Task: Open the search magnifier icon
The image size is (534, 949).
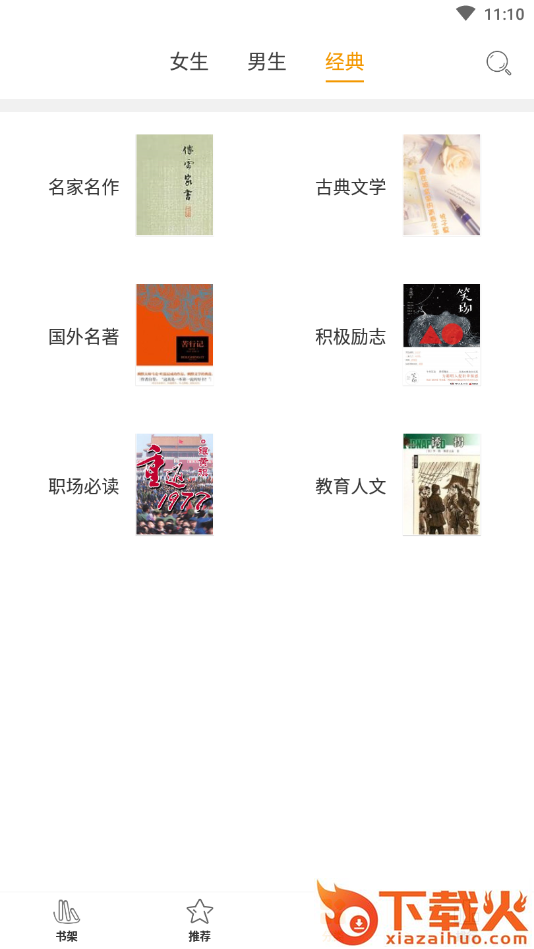Action: tap(499, 63)
